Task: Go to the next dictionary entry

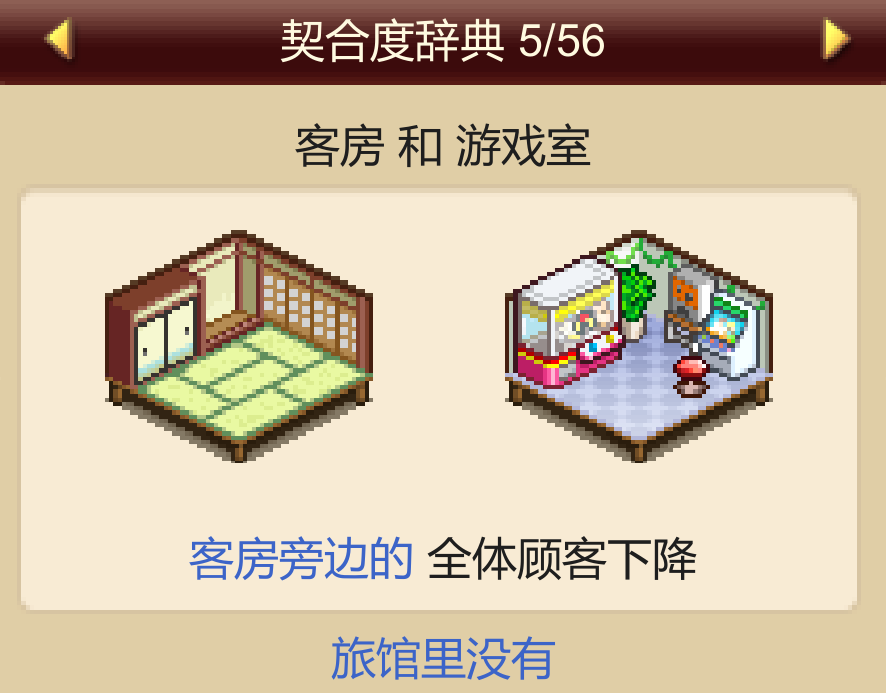Action: pos(834,40)
